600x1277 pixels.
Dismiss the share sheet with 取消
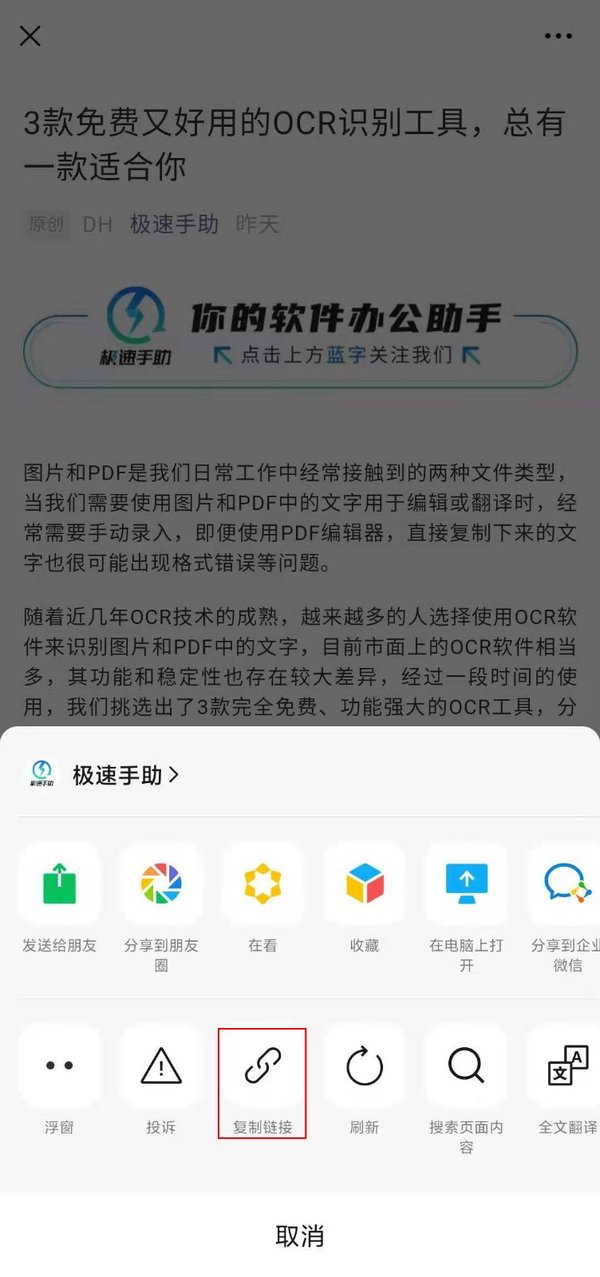(300, 1235)
